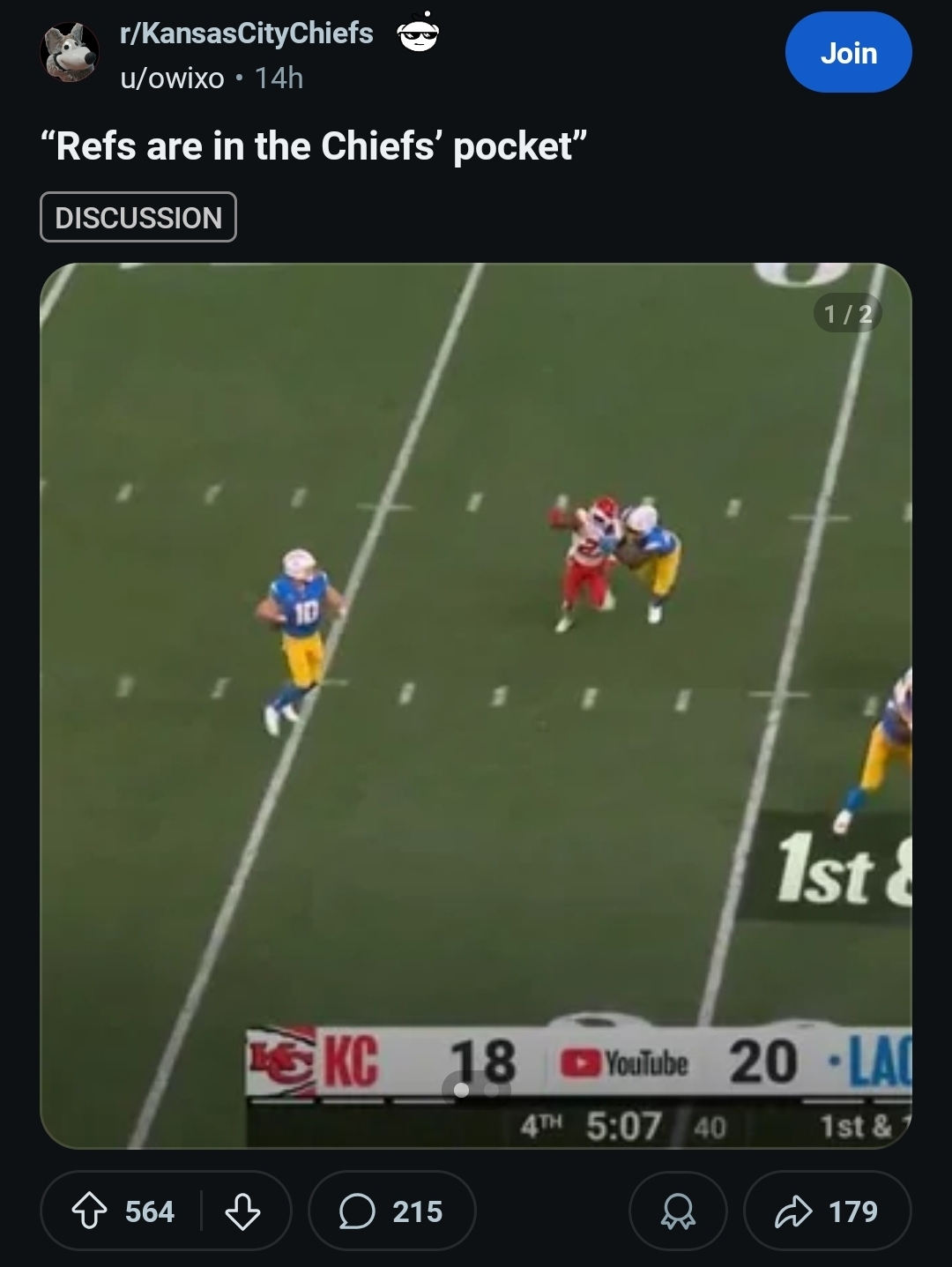Open the 215 comments
This screenshot has height=1267, width=952.
[x=391, y=1211]
